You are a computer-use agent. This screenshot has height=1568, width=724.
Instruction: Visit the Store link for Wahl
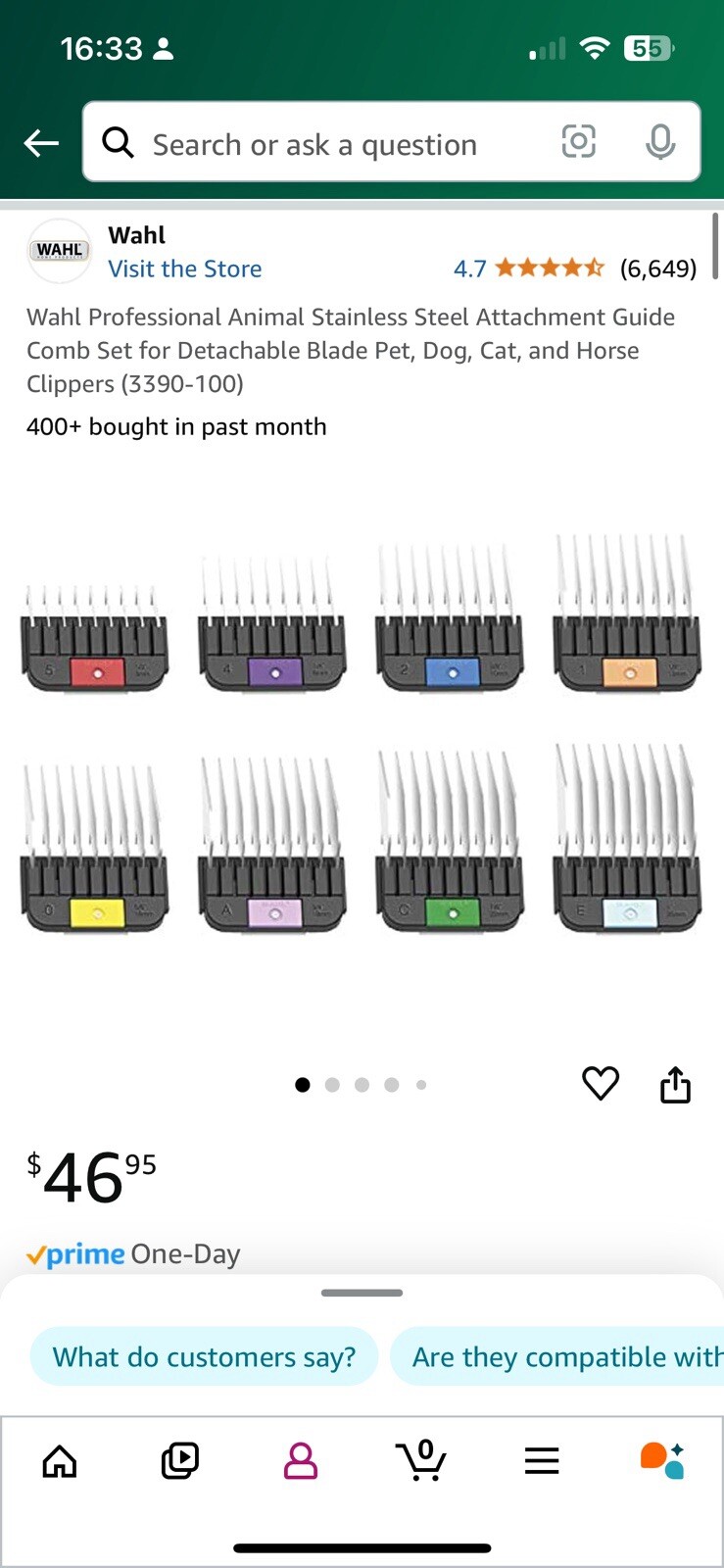[184, 269]
